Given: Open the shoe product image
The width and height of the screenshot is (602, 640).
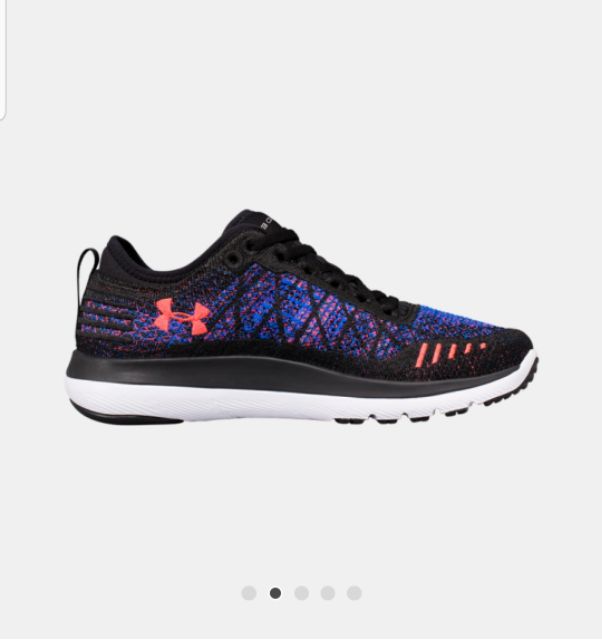Looking at the screenshot, I should pyautogui.click(x=300, y=320).
